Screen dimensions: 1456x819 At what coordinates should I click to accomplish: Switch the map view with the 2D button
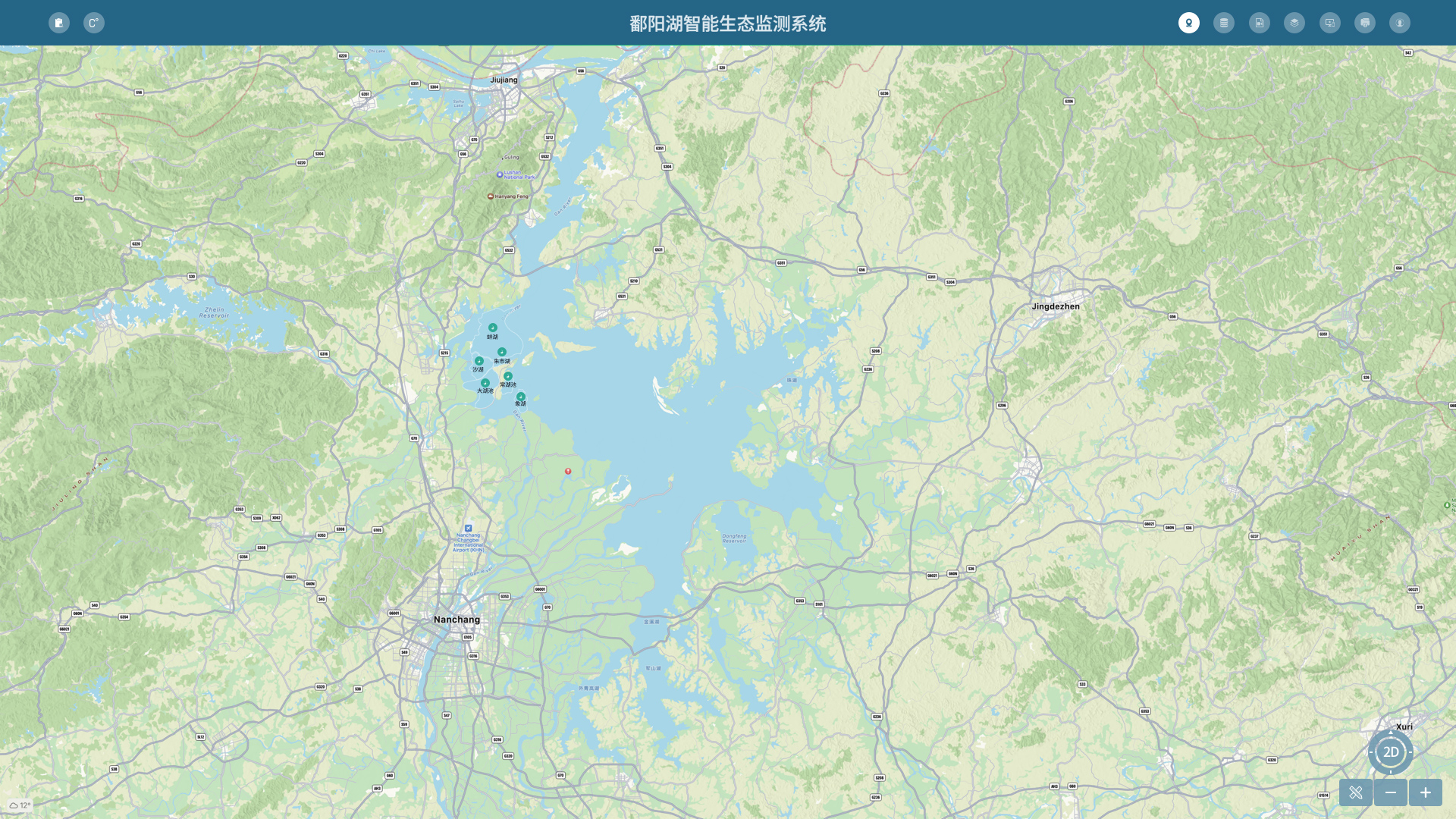(x=1390, y=752)
